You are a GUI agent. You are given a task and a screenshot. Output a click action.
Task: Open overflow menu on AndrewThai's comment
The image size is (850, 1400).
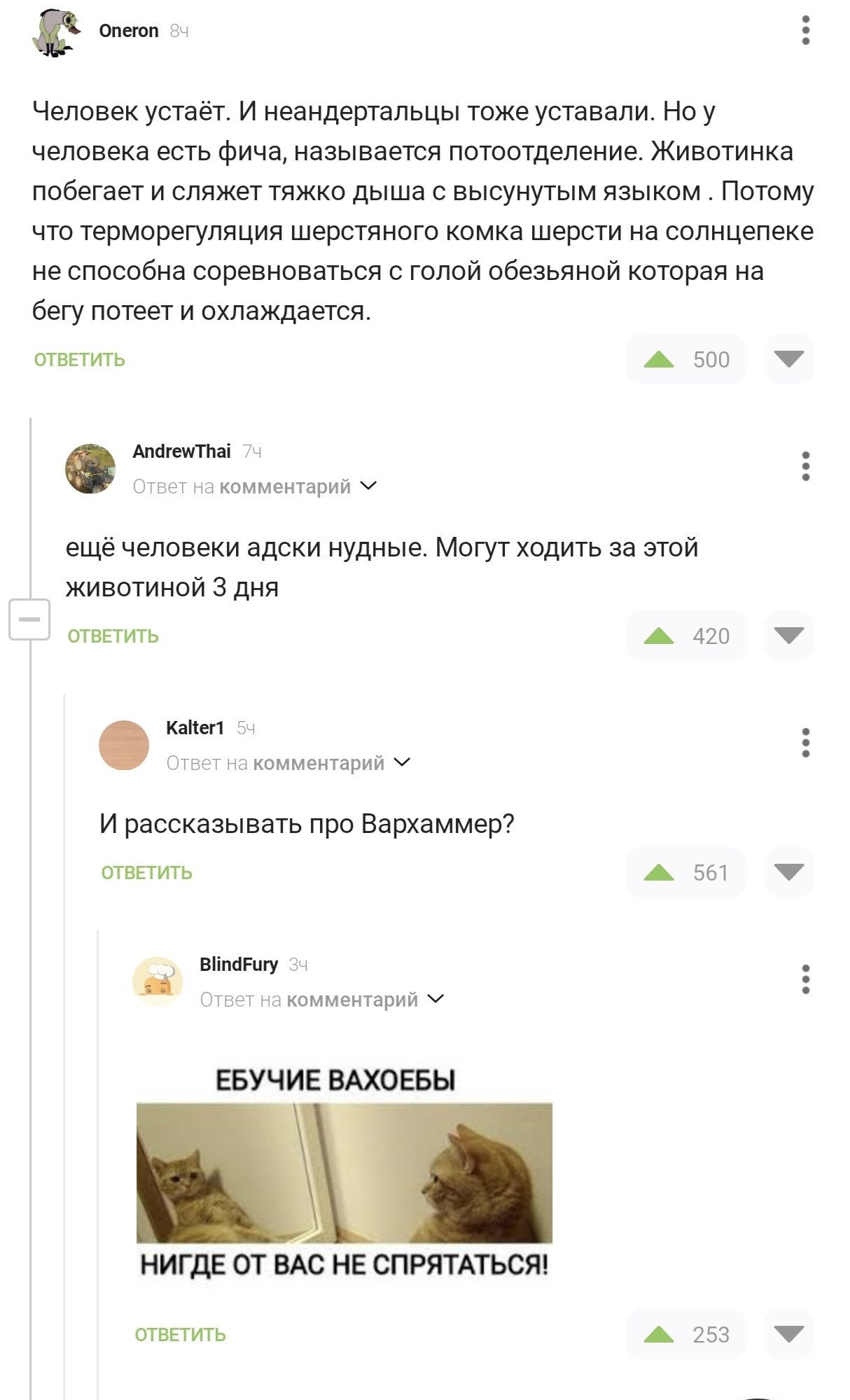[806, 466]
